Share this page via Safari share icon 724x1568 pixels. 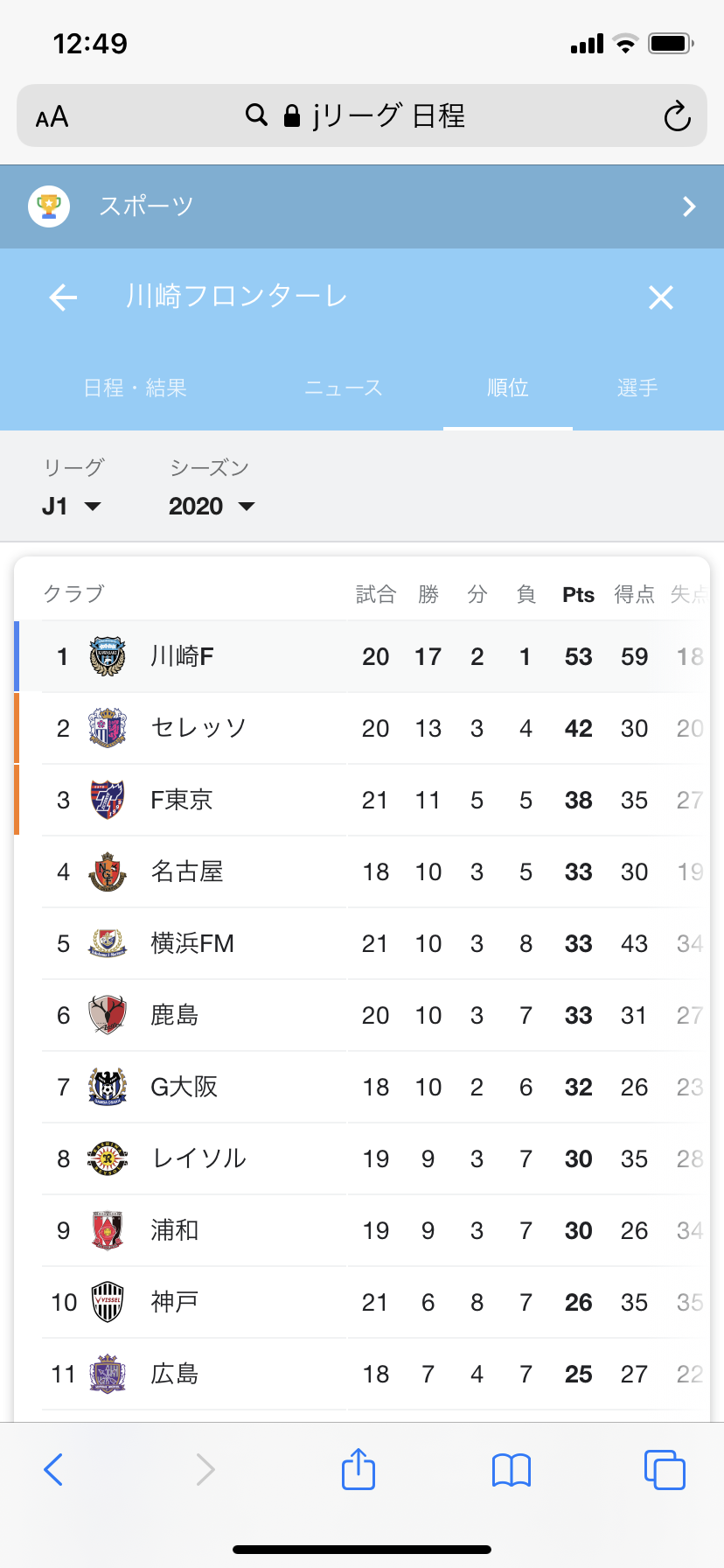click(359, 1467)
